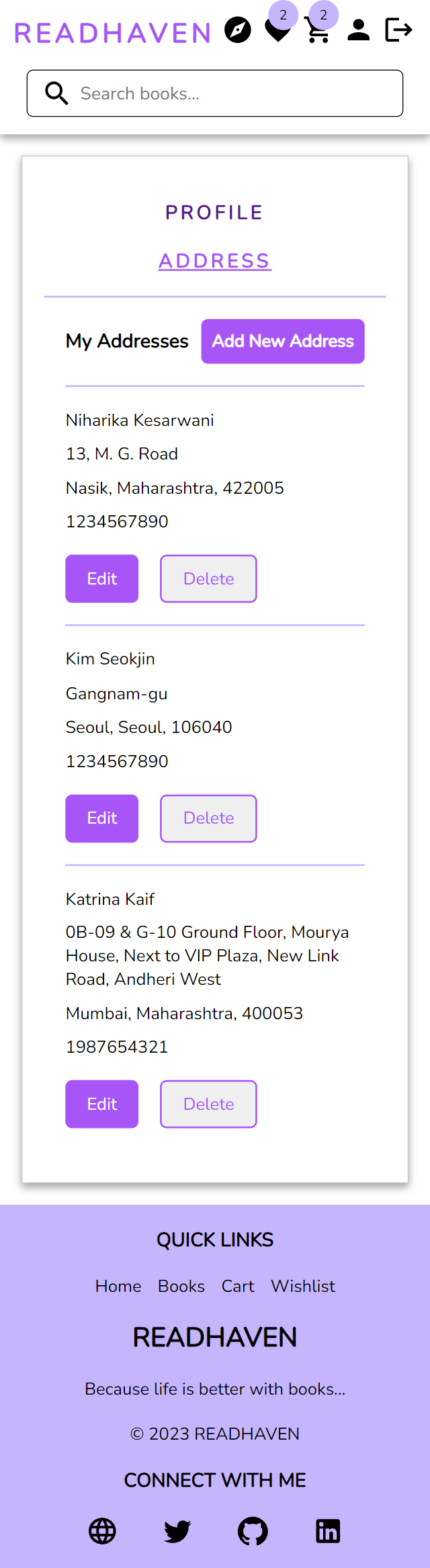
Task: Open the Home quick link
Action: tap(118, 1286)
